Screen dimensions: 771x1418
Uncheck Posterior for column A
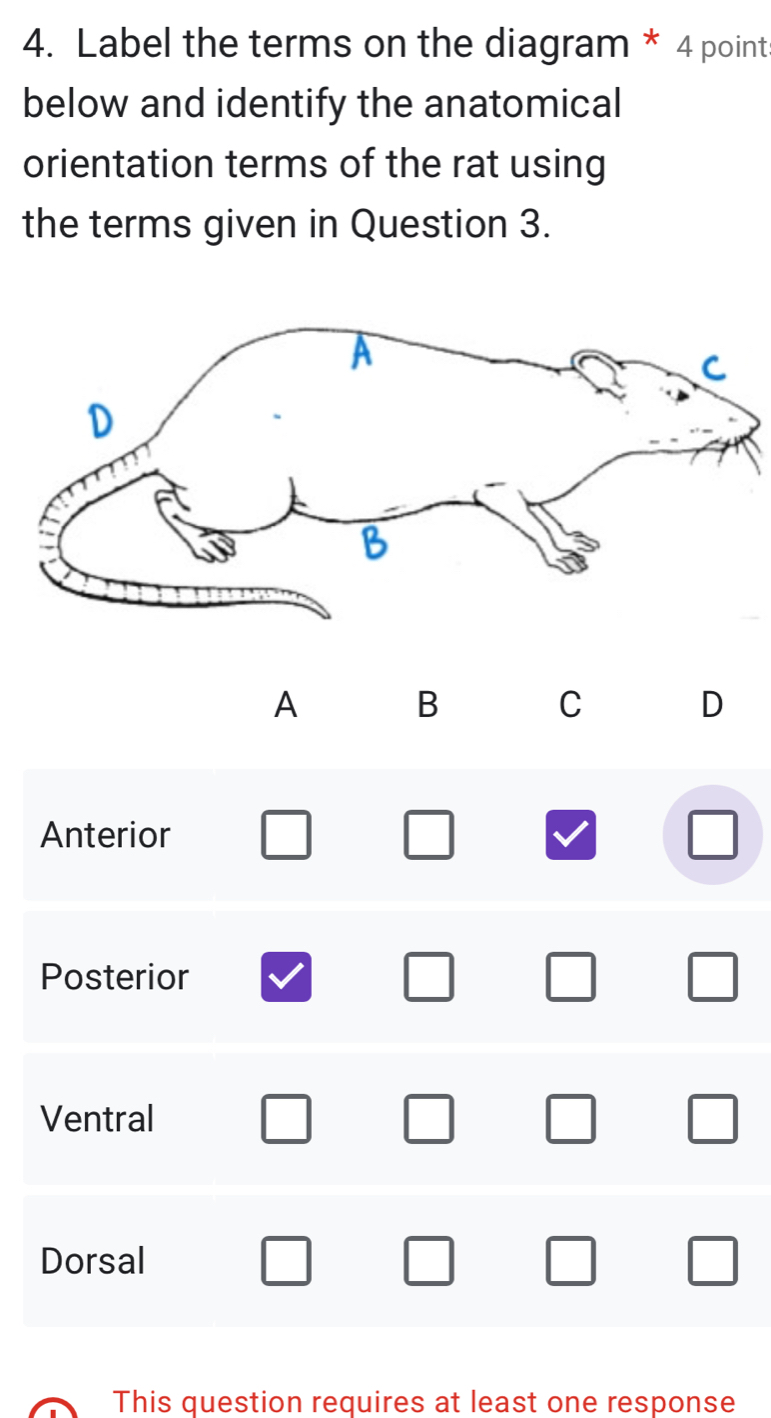[286, 977]
